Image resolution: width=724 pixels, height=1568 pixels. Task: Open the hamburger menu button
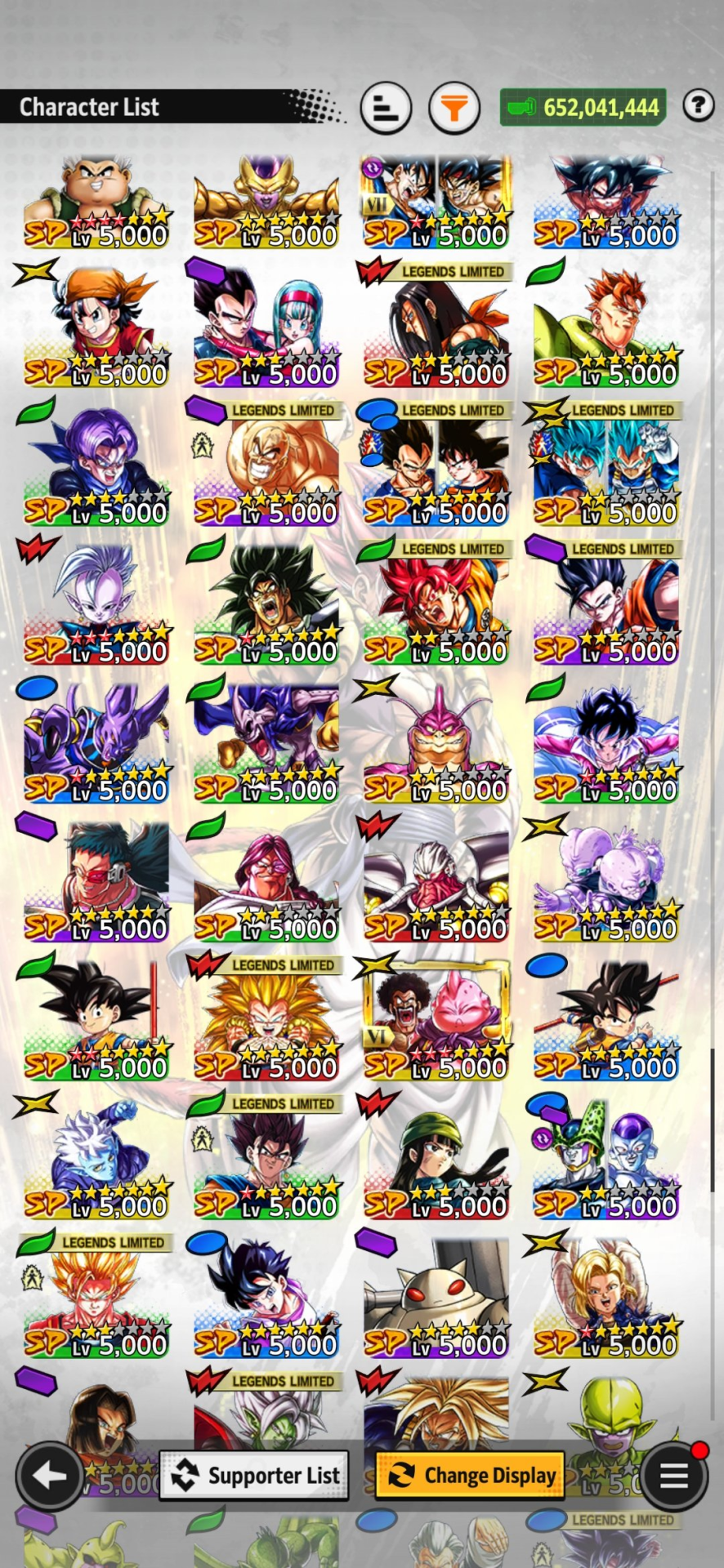pos(674,1475)
